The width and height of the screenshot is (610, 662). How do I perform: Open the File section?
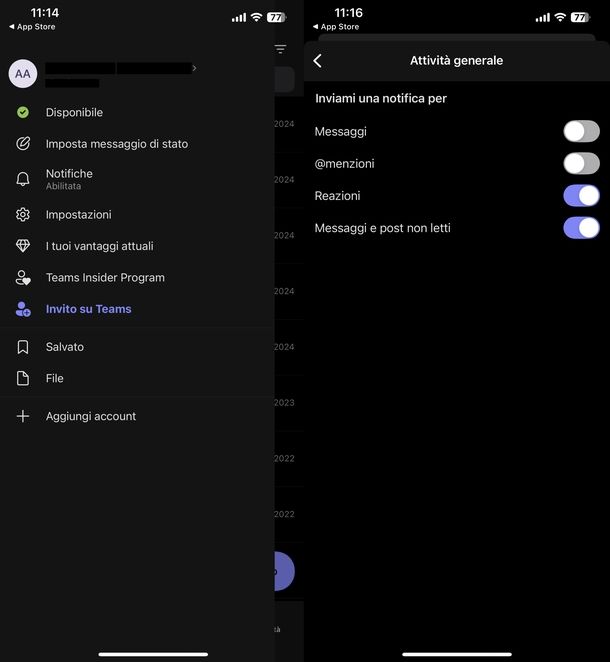tap(54, 379)
